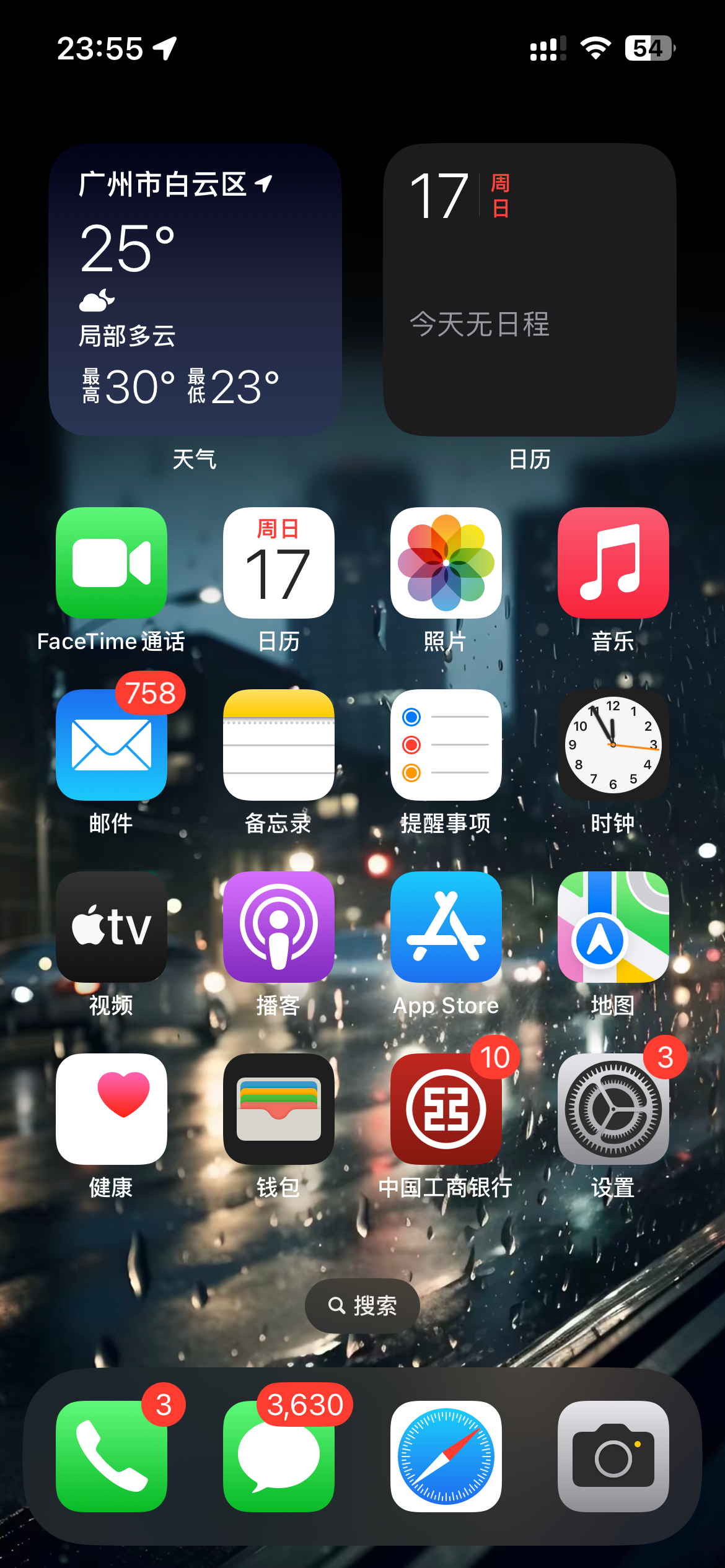
Task: Open the weather widget for 广州市白云区
Action: pyautogui.click(x=195, y=290)
